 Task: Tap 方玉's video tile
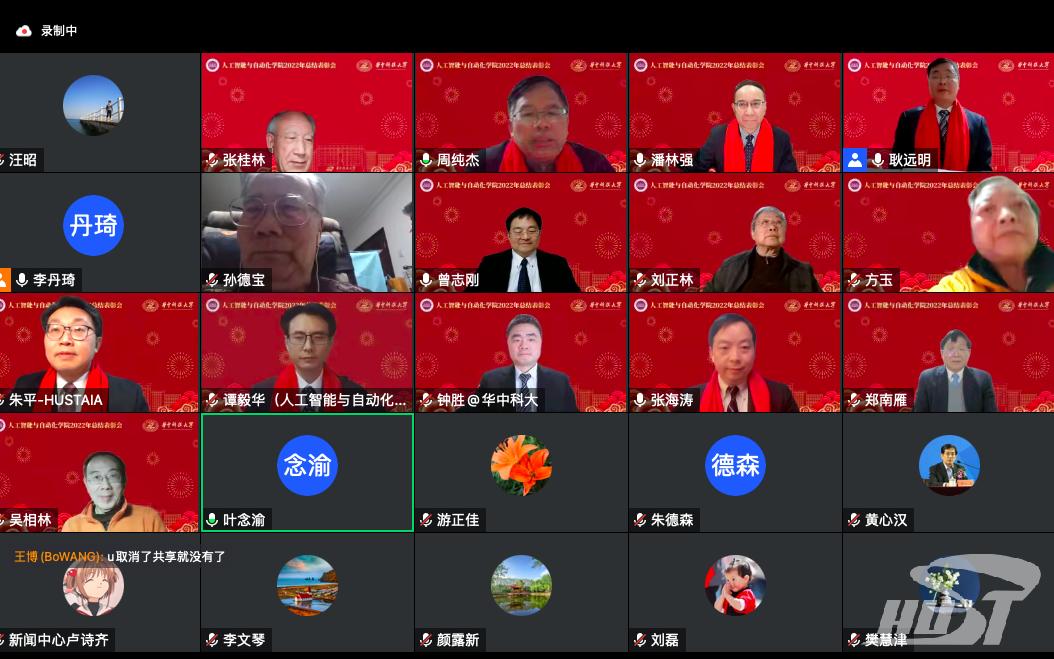[x=948, y=232]
